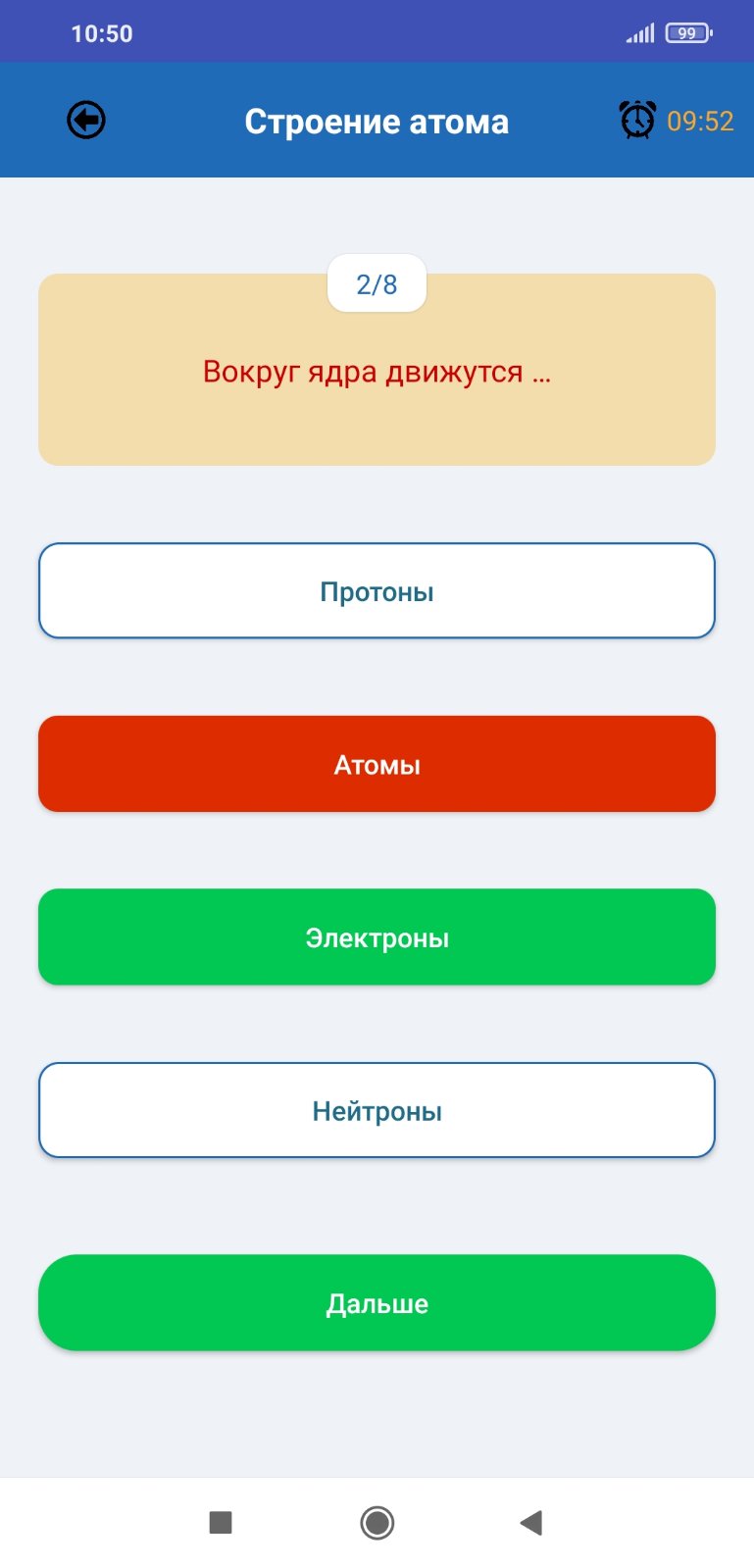Select the Протоны answer
Viewport: 754px width, 1568px height.
tap(377, 590)
